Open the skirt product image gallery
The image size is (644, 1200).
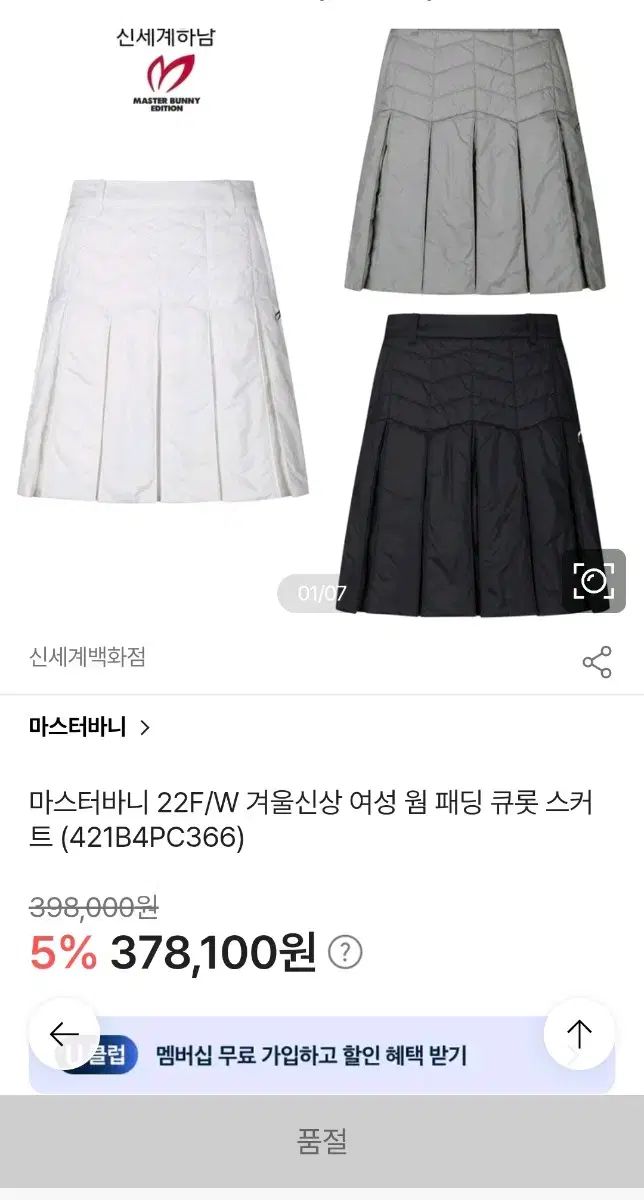pyautogui.click(x=320, y=320)
